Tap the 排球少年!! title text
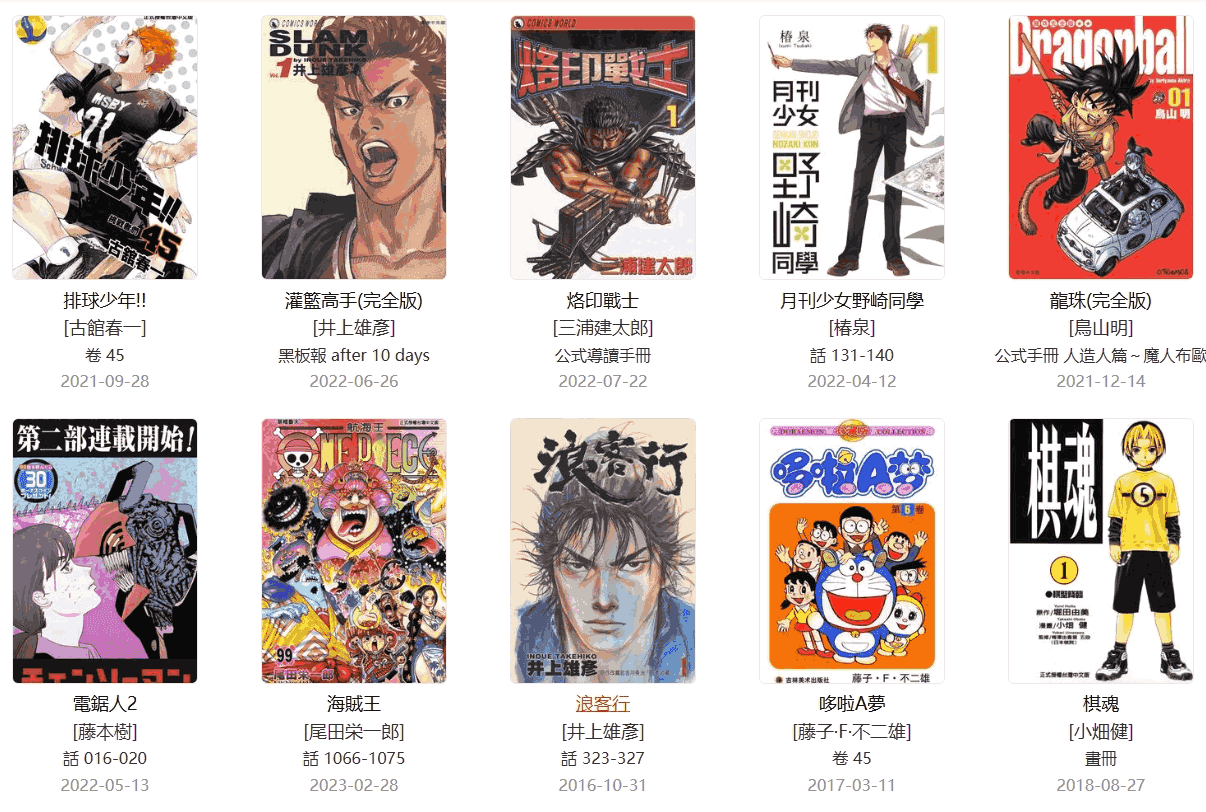Viewport: 1206px width, 812px height. [x=105, y=301]
